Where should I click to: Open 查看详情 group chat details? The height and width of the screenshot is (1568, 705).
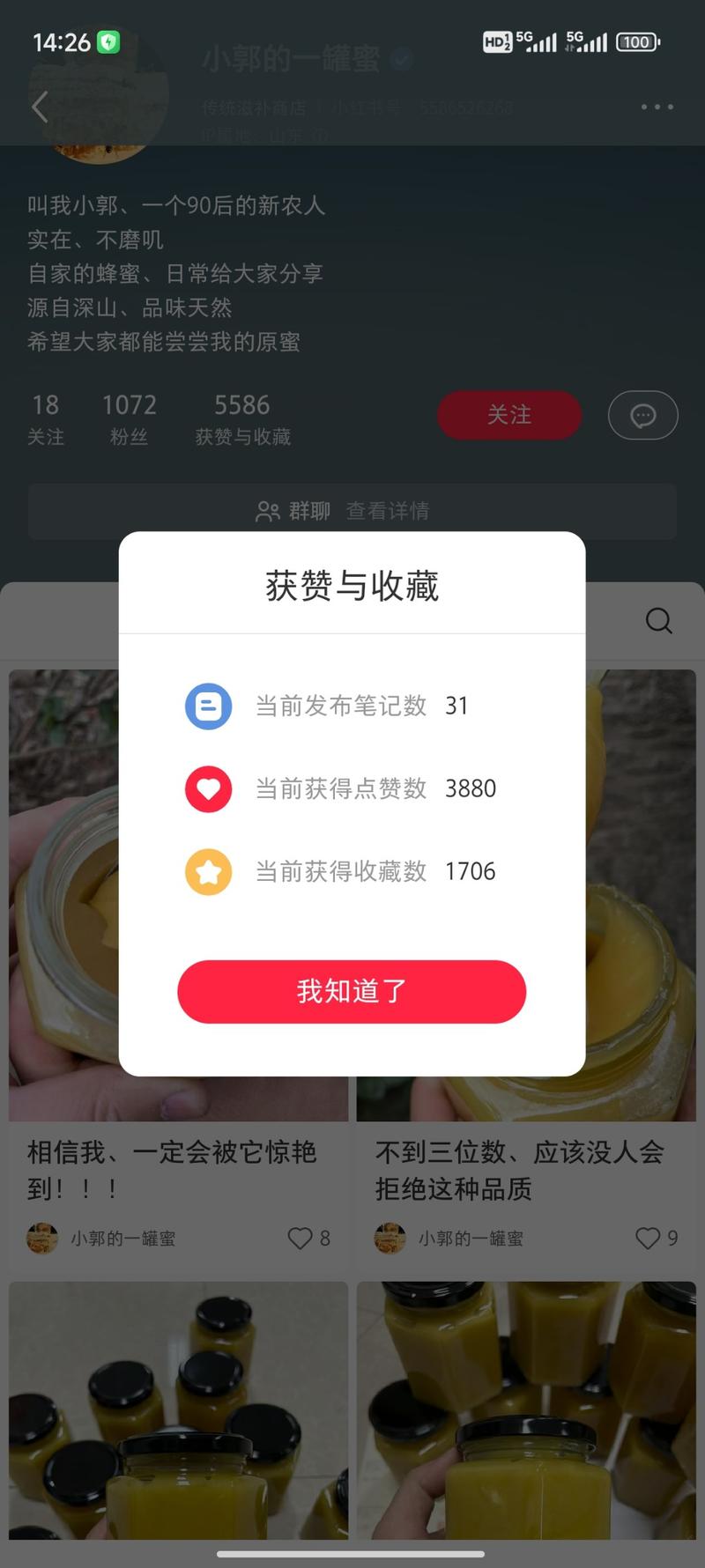(x=389, y=512)
